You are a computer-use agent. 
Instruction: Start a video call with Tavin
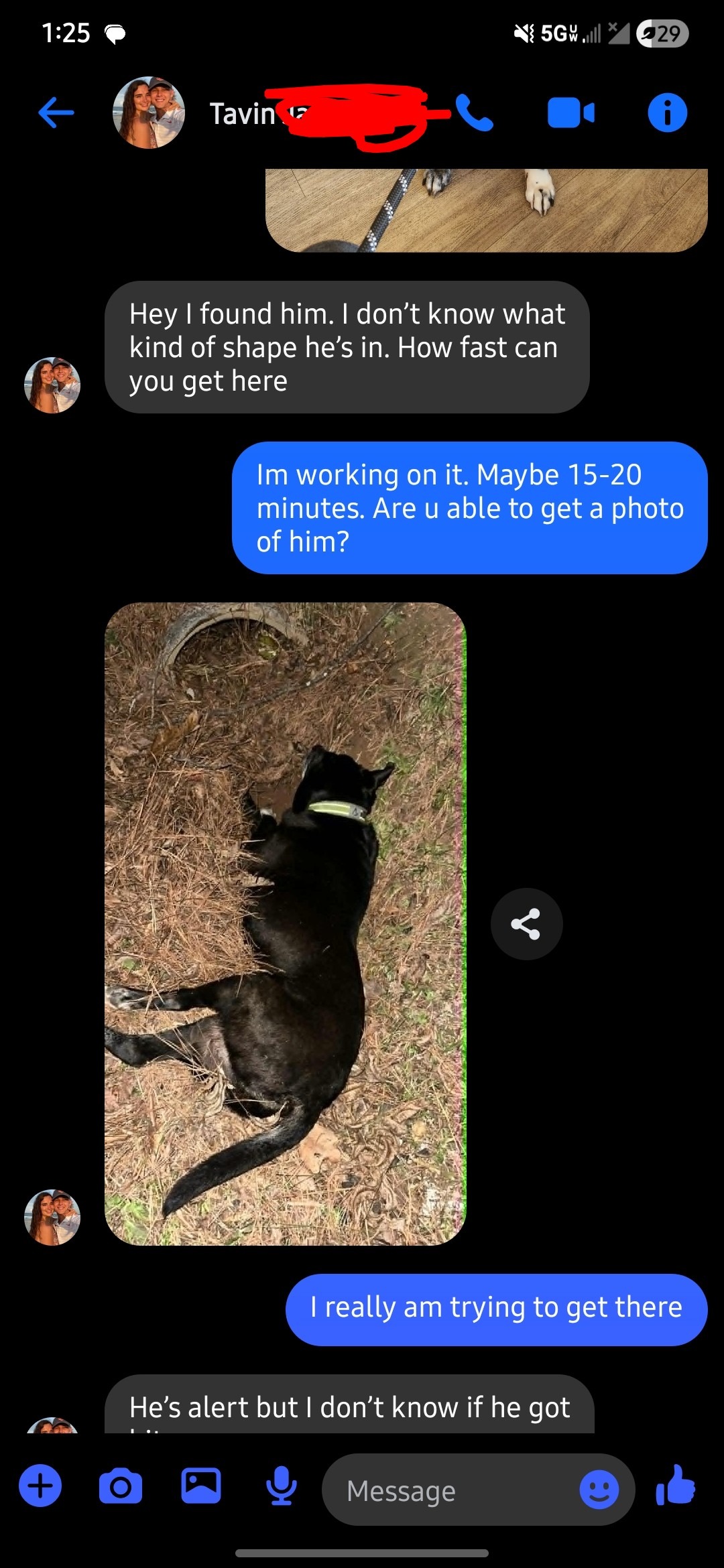pos(570,113)
